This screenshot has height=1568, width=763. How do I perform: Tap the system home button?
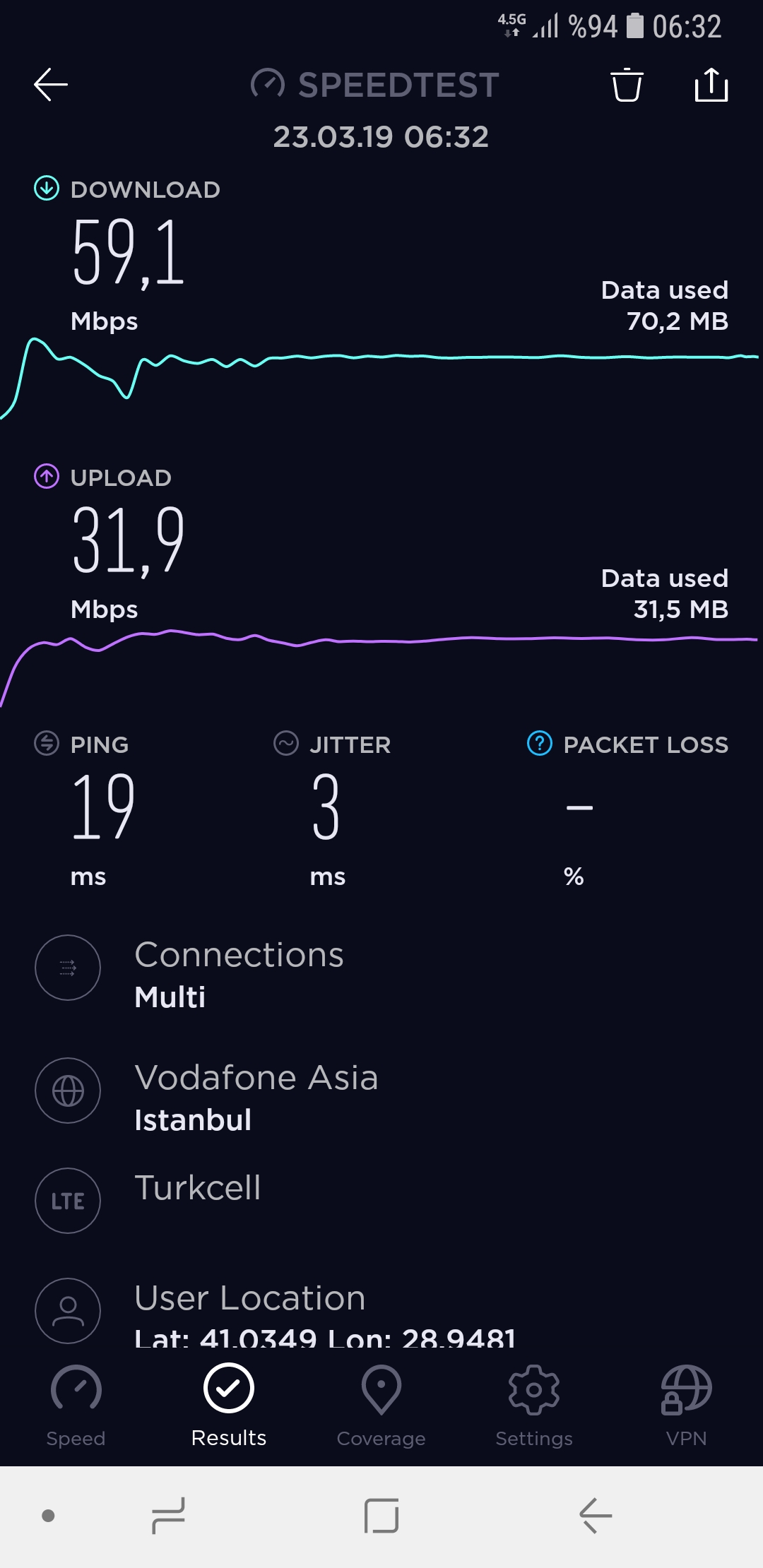click(381, 1516)
